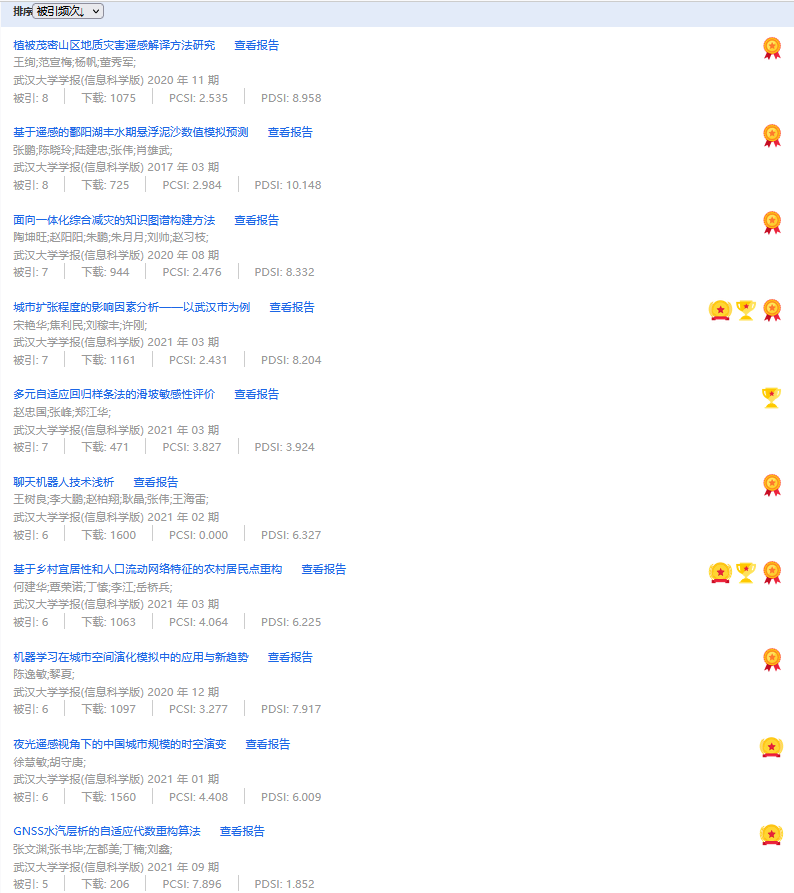View report for 聊天机器人技术浅析
This screenshot has width=794, height=893.
click(x=156, y=482)
